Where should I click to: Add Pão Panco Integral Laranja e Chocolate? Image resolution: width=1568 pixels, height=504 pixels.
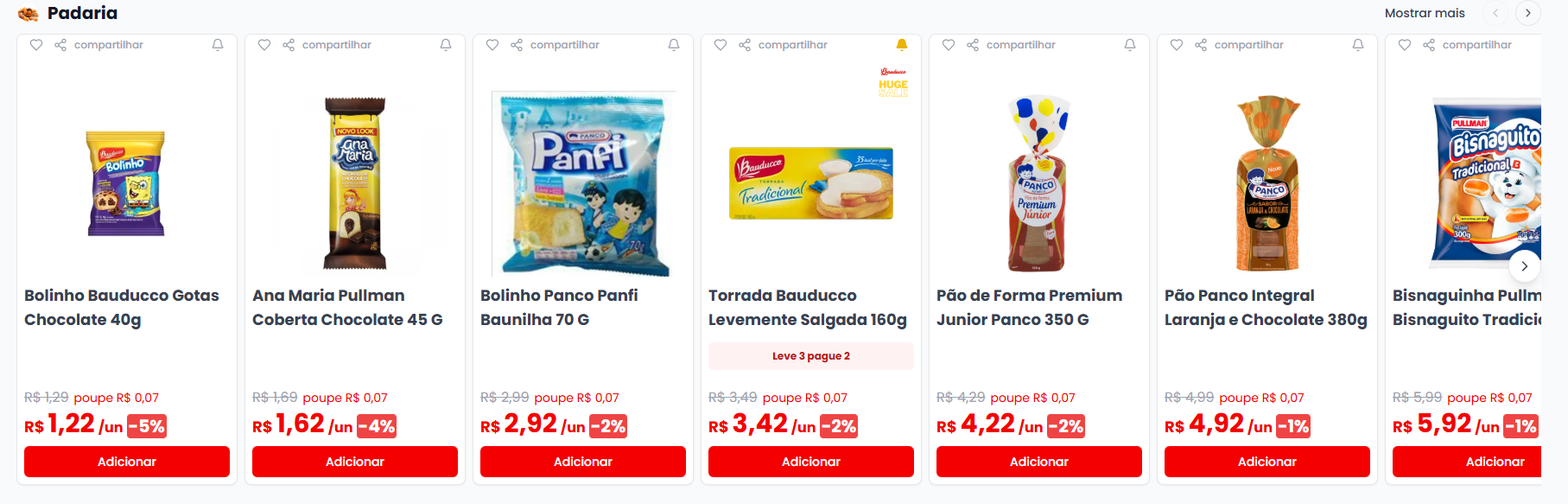point(1266,462)
